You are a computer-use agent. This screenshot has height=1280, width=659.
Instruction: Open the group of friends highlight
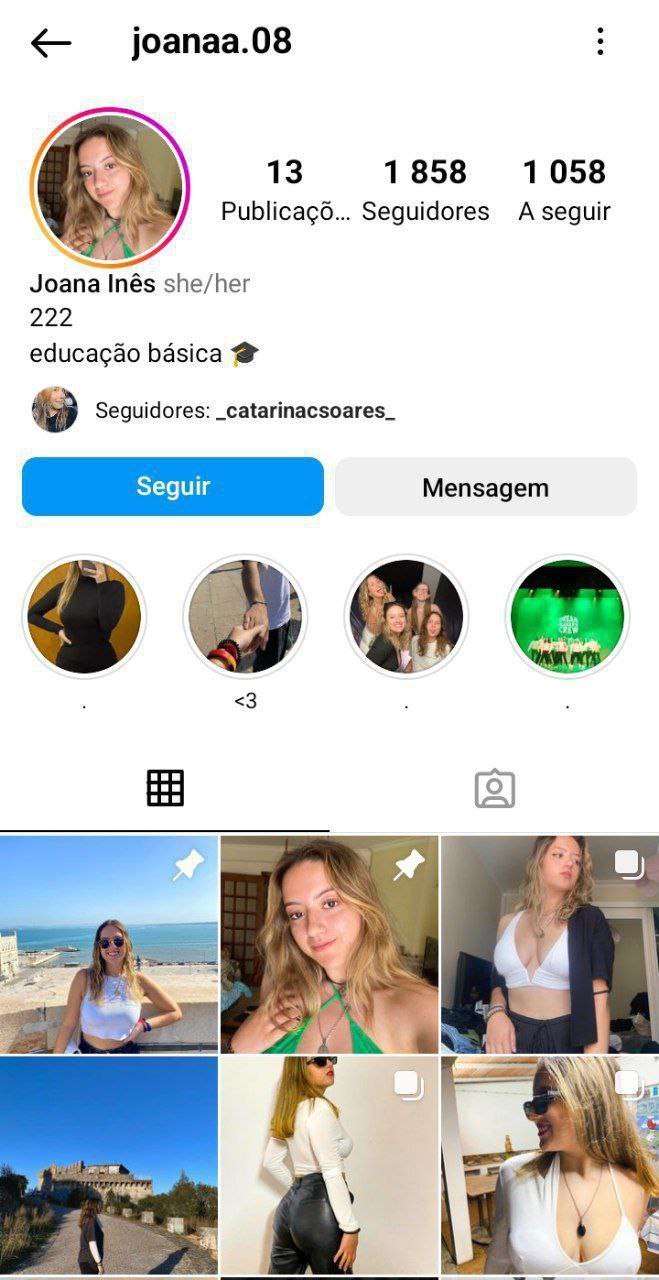coord(406,617)
